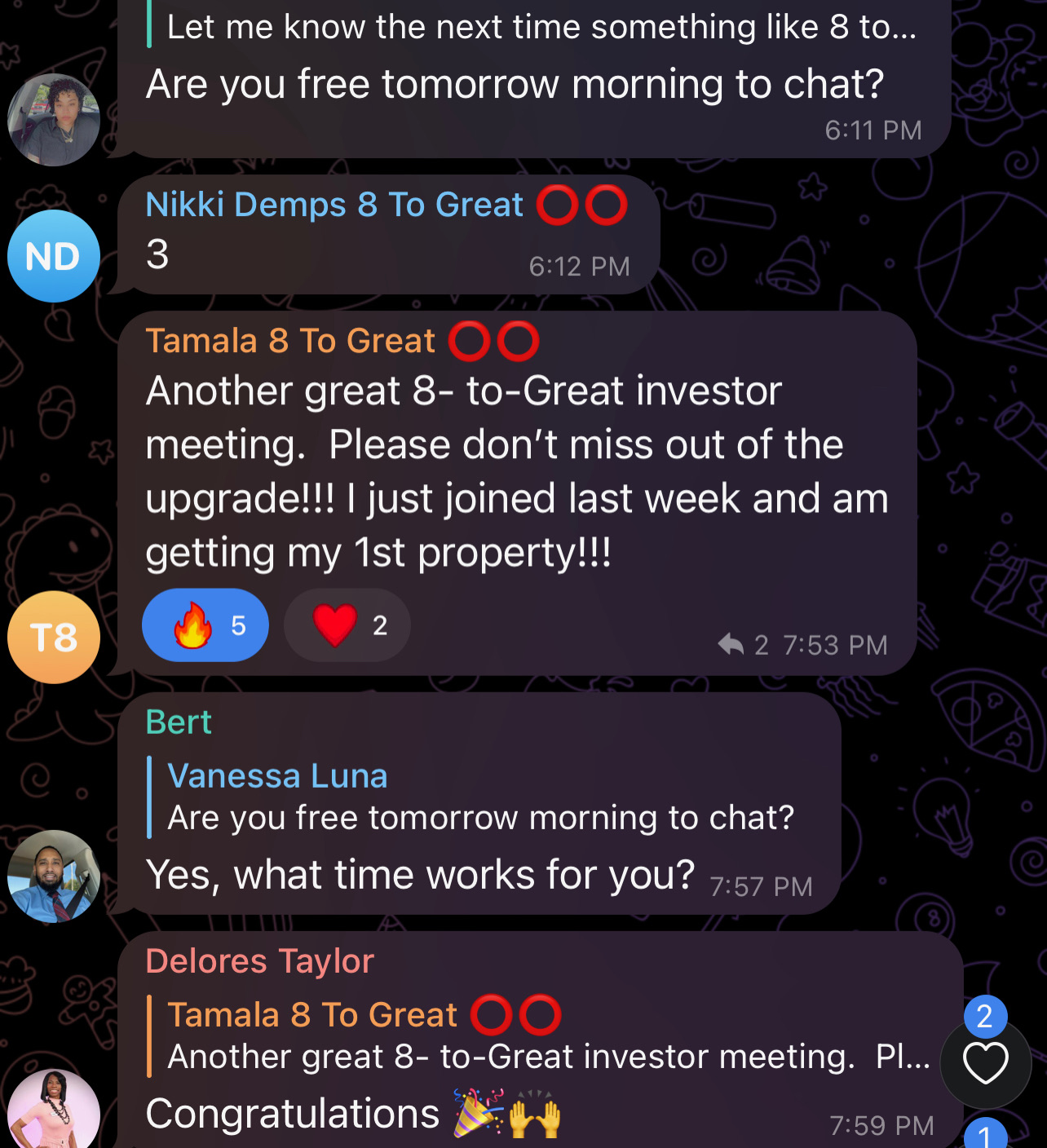Tap Nikki Demps 8 To Great name
This screenshot has height=1148, width=1047.
click(x=334, y=205)
